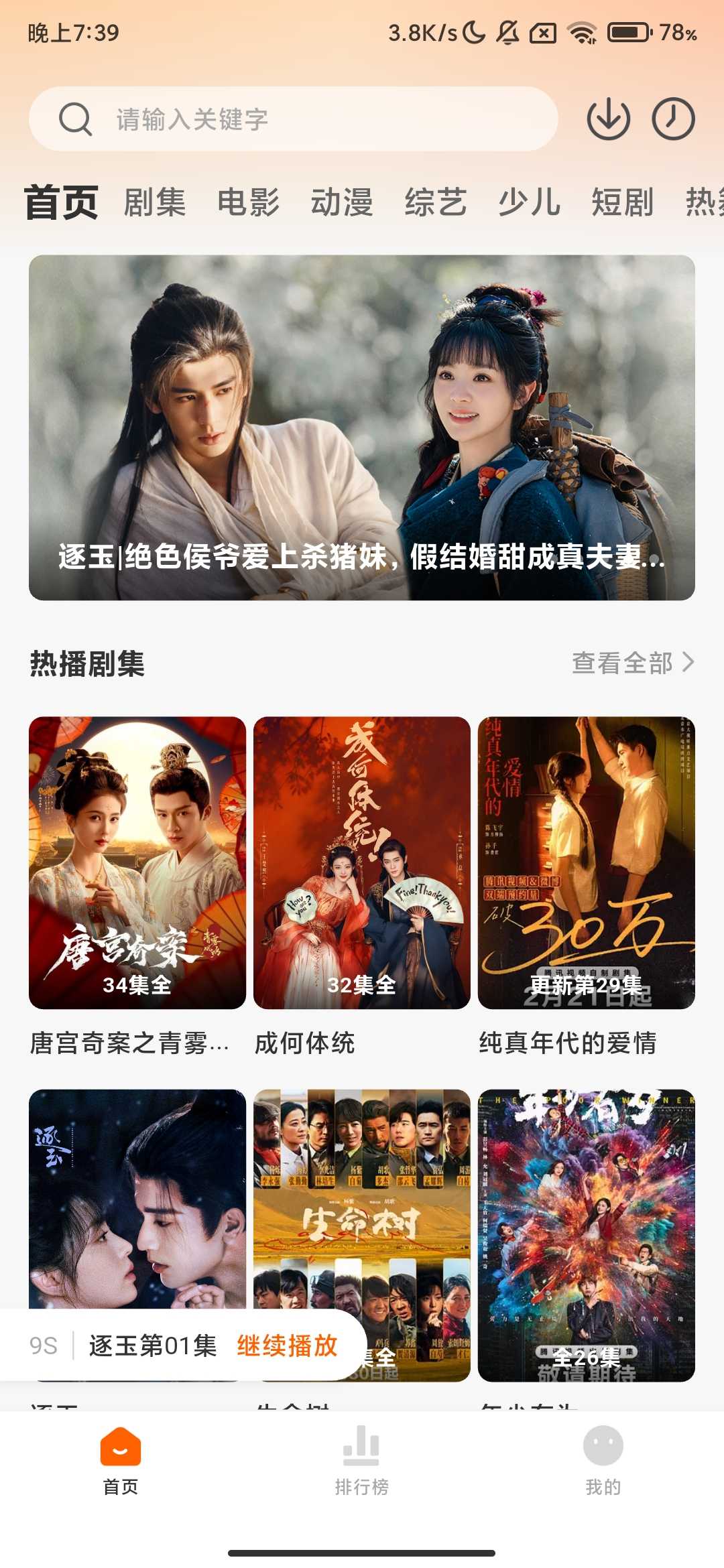Go to the 综艺 category tab
724x1568 pixels.
click(436, 202)
